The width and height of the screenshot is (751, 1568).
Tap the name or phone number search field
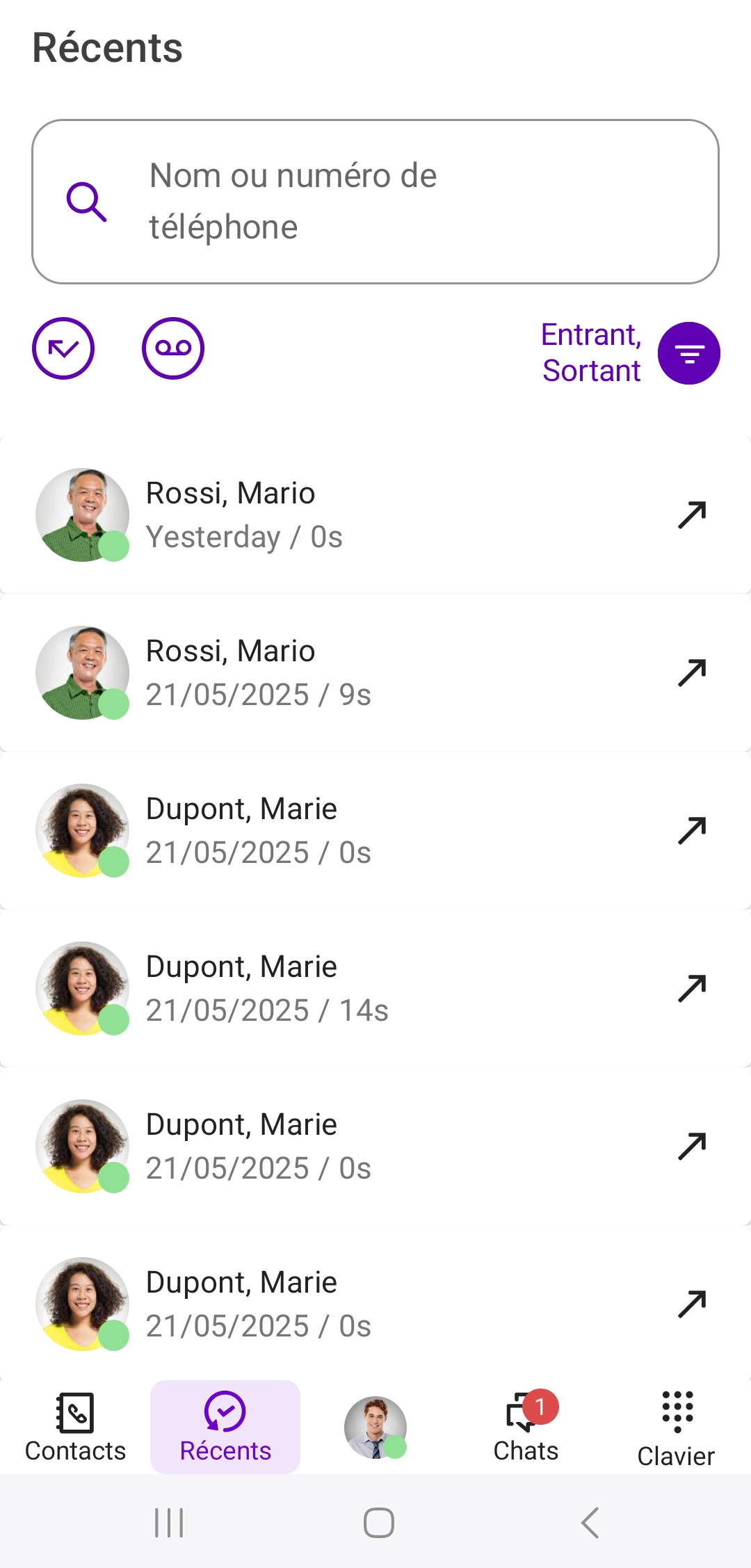tap(375, 202)
